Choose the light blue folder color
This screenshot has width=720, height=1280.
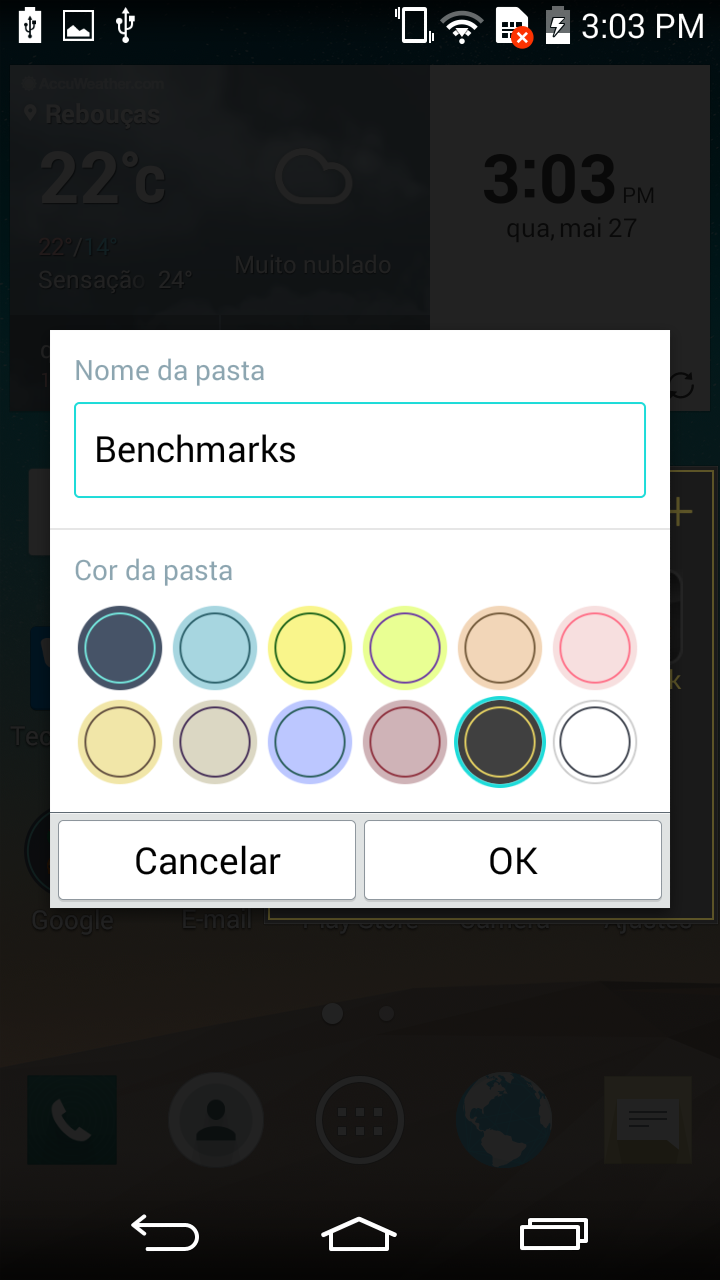pos(215,648)
